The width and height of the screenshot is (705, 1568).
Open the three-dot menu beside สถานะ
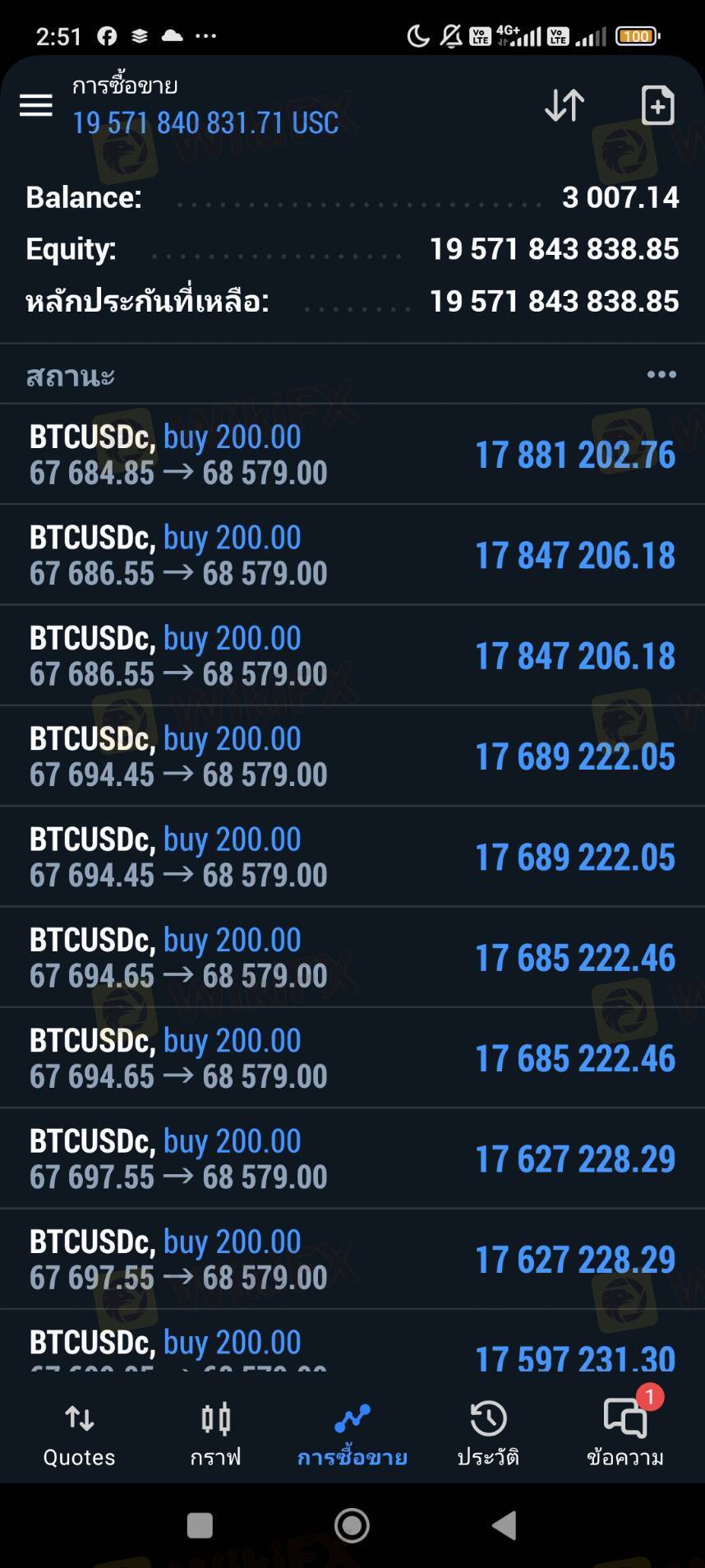661,375
